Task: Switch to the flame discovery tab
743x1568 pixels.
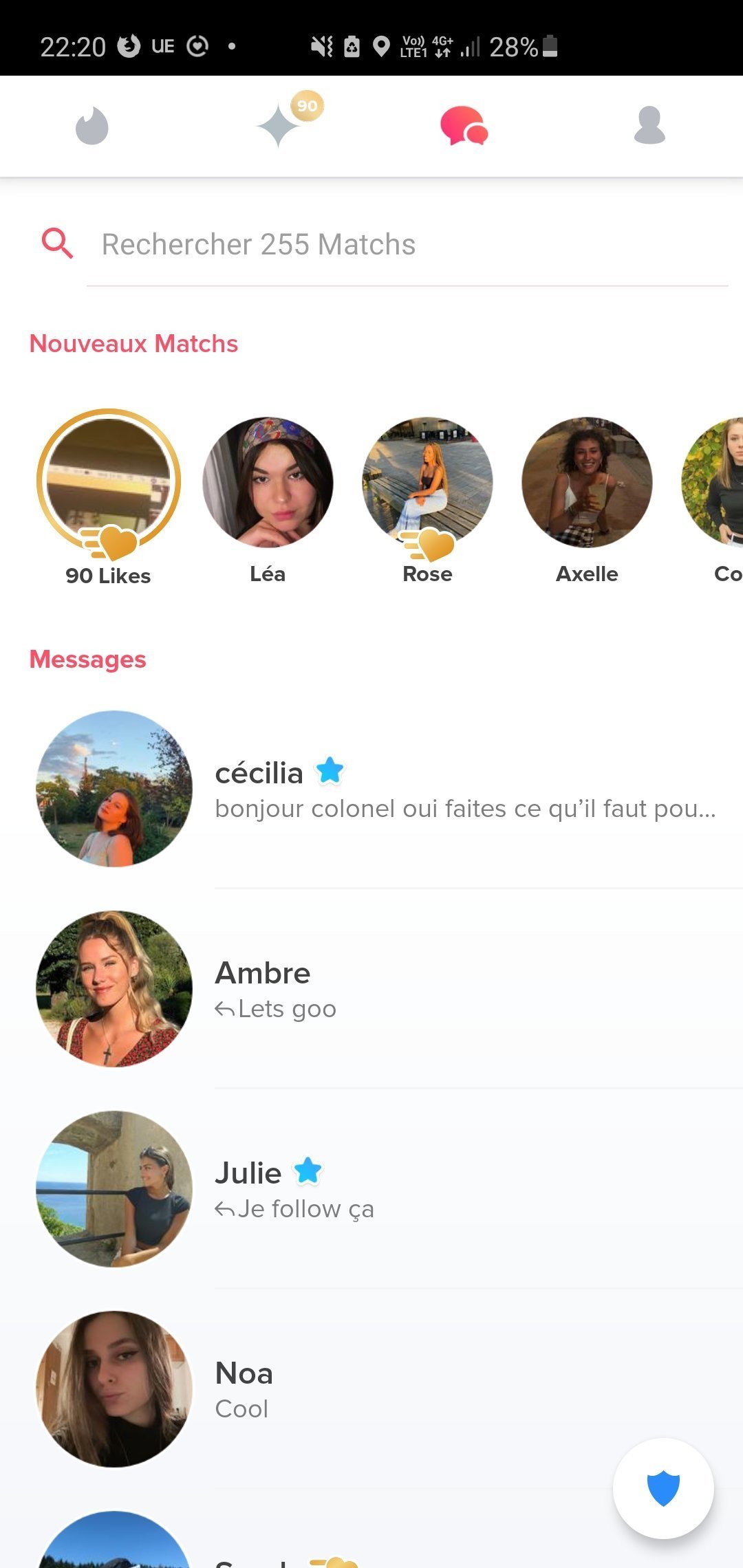Action: coord(92,126)
